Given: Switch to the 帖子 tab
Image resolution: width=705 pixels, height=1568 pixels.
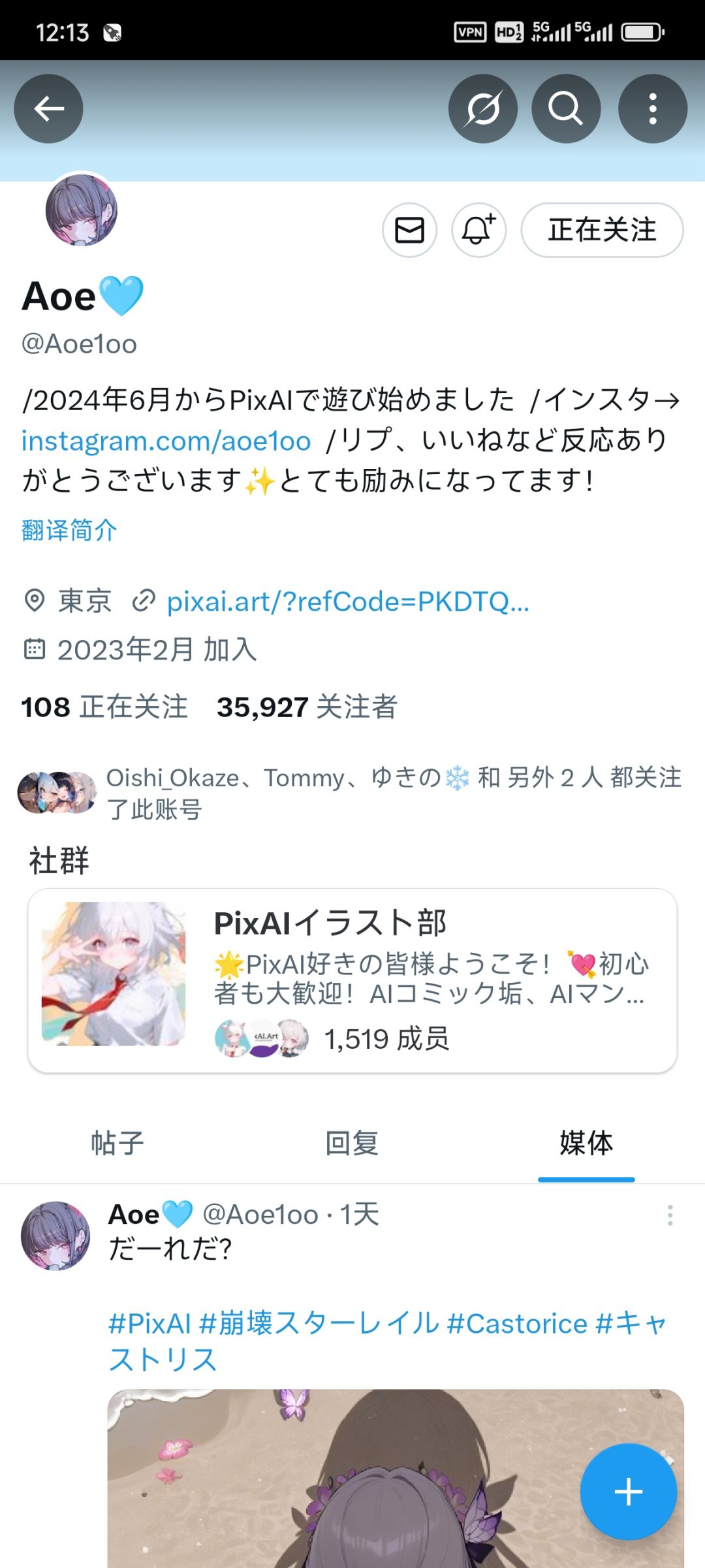Looking at the screenshot, I should pyautogui.click(x=117, y=1143).
